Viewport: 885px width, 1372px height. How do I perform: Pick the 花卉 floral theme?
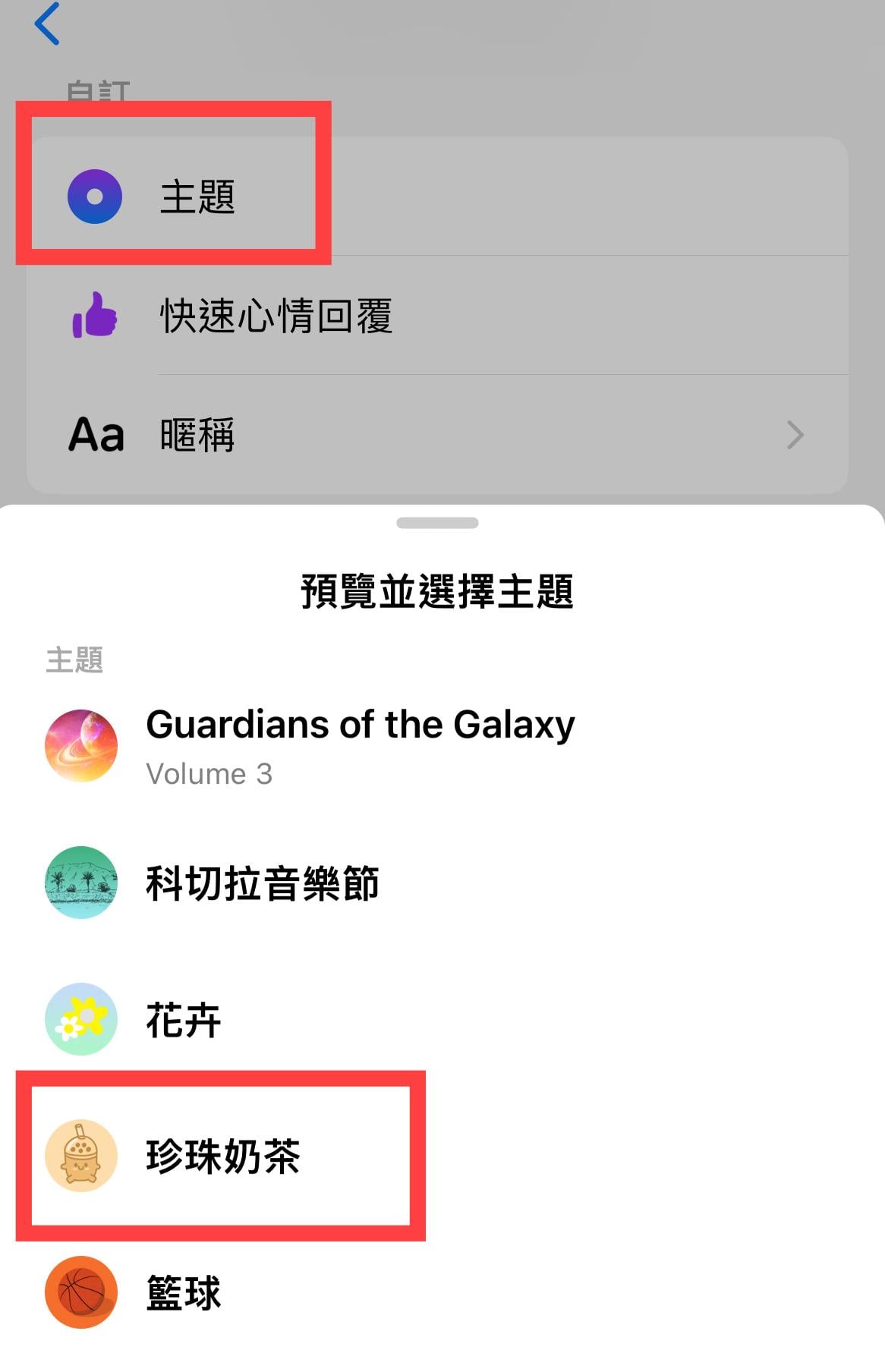tap(183, 1020)
